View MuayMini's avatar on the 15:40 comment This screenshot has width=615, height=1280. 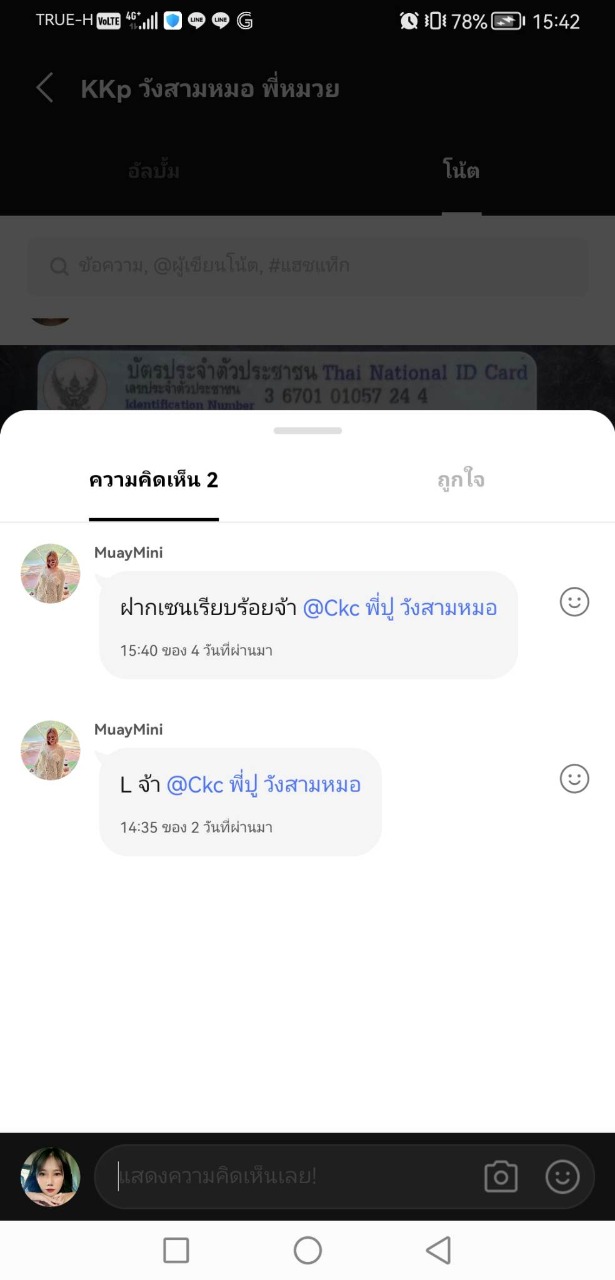[x=50, y=573]
